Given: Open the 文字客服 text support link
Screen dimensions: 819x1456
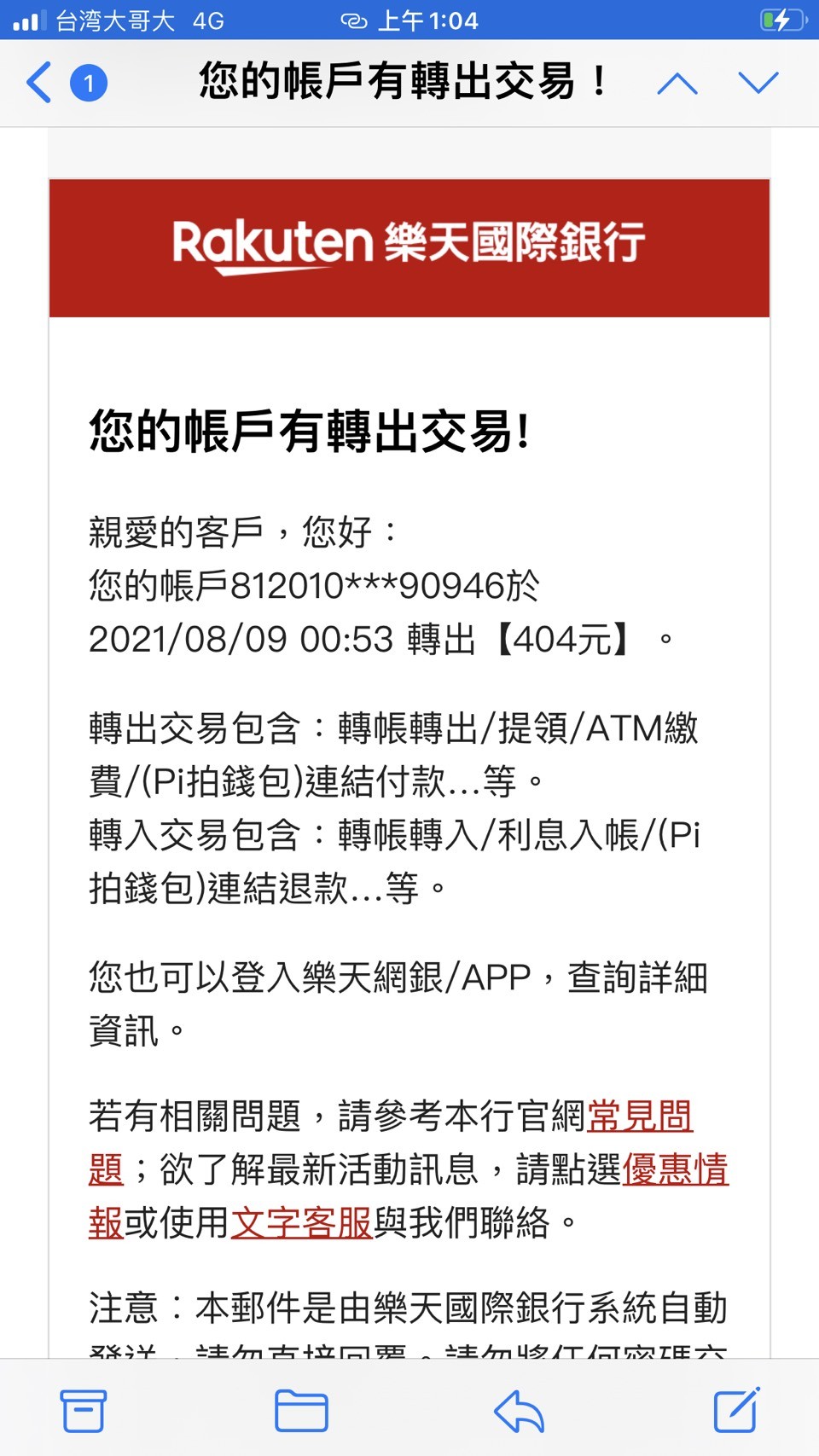Looking at the screenshot, I should 301,1223.
